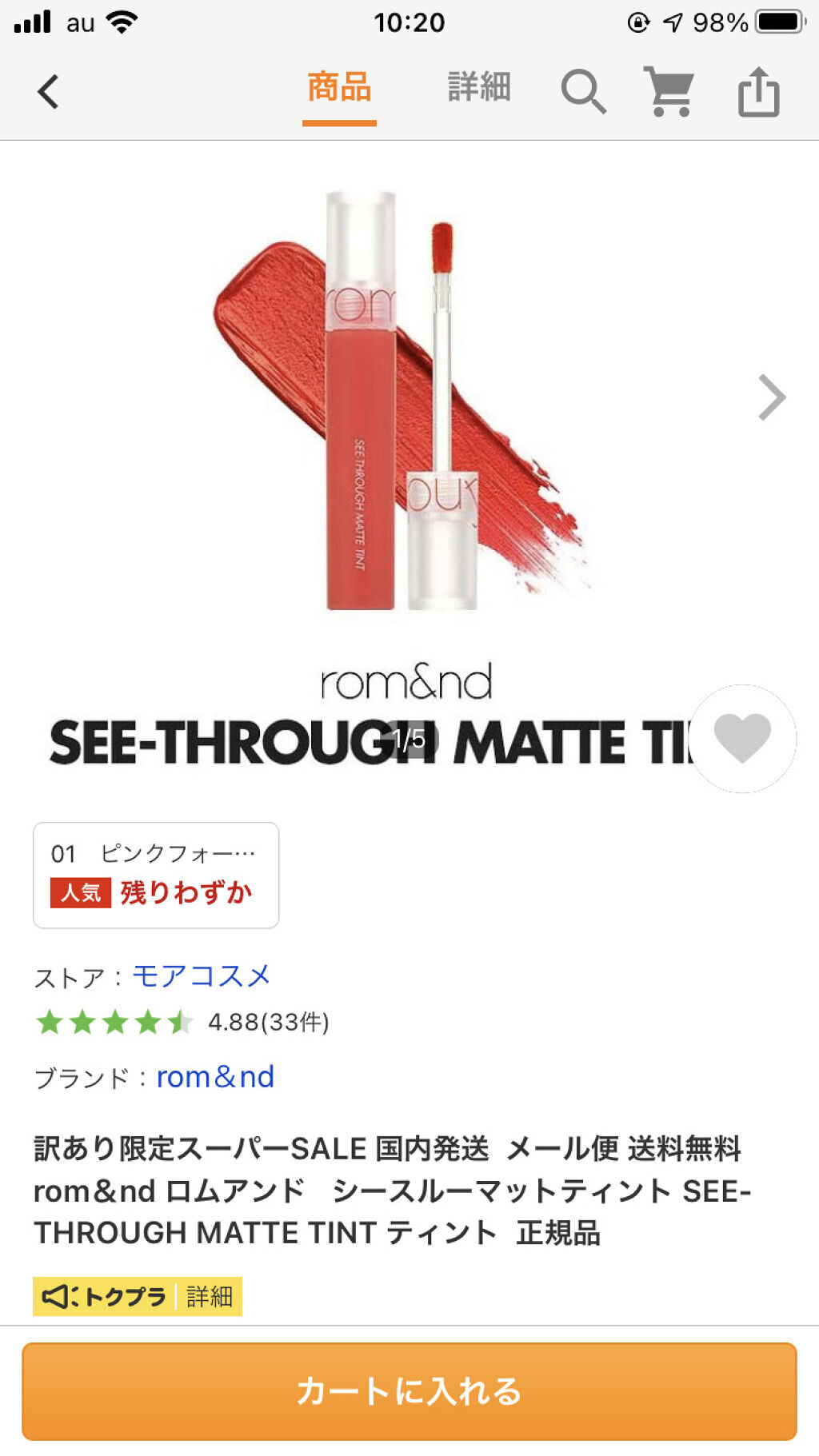Screen dimensions: 819x1456
Task: Switch to the 詳細 tab
Action: coord(478,88)
